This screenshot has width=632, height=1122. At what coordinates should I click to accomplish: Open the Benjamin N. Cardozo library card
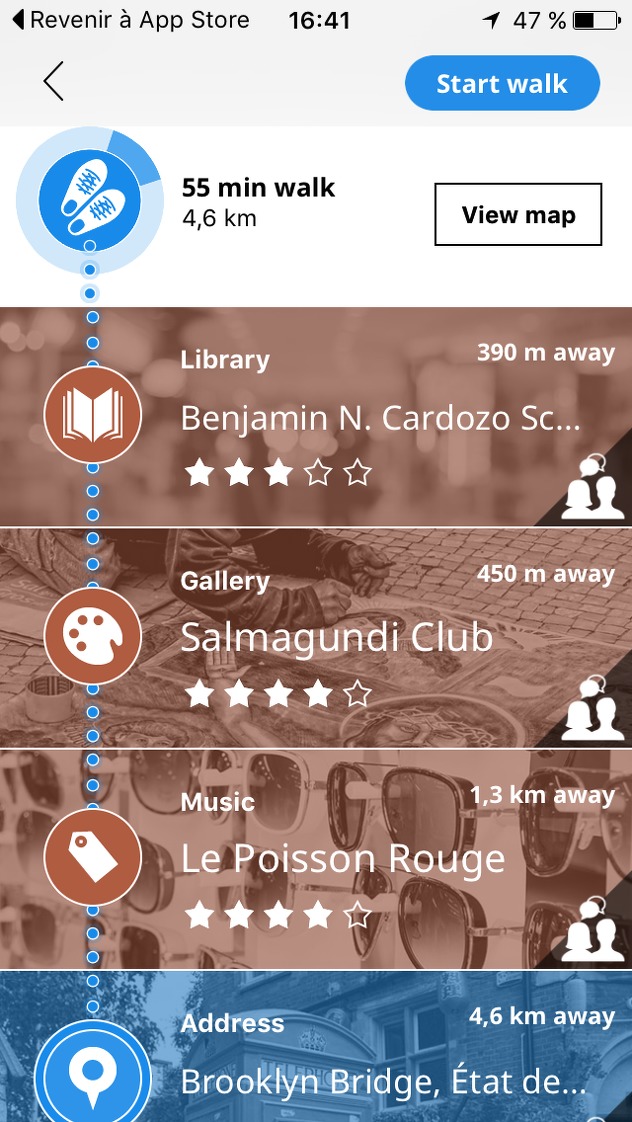click(316, 416)
